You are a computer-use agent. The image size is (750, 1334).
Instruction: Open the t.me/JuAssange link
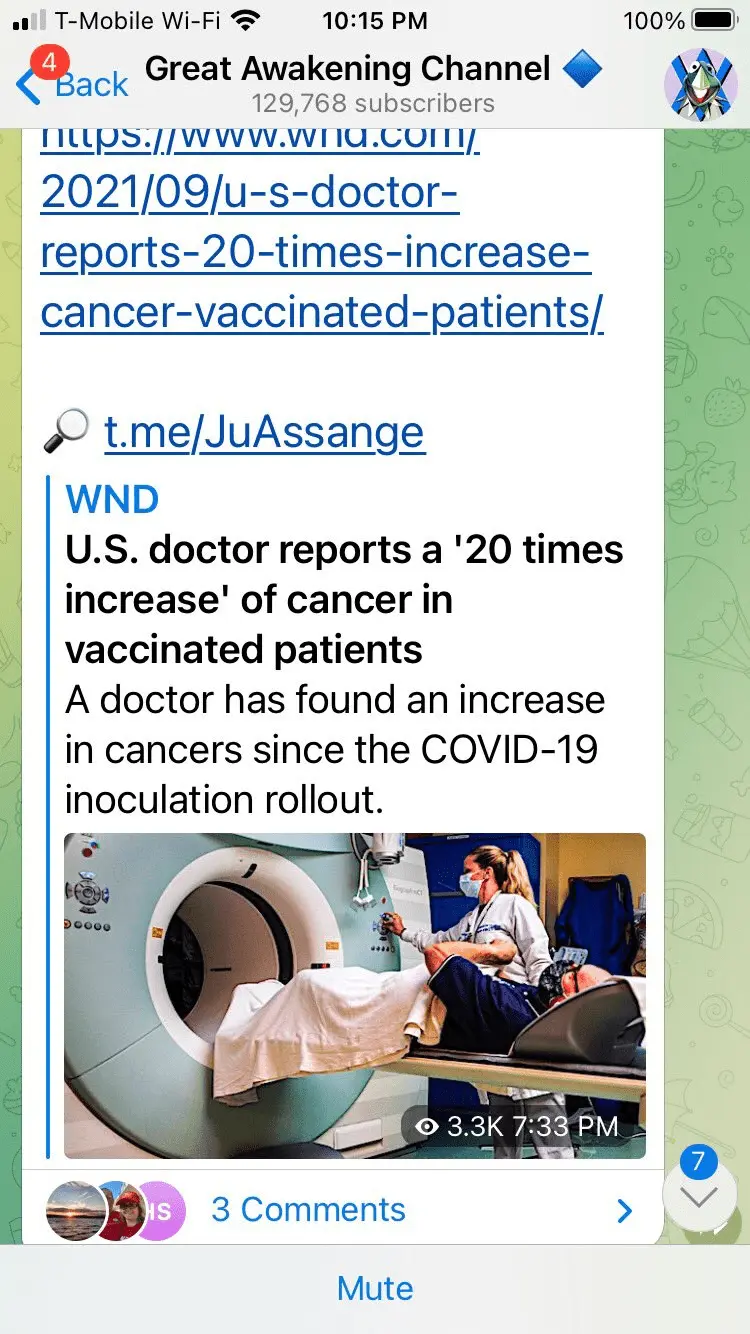(264, 433)
